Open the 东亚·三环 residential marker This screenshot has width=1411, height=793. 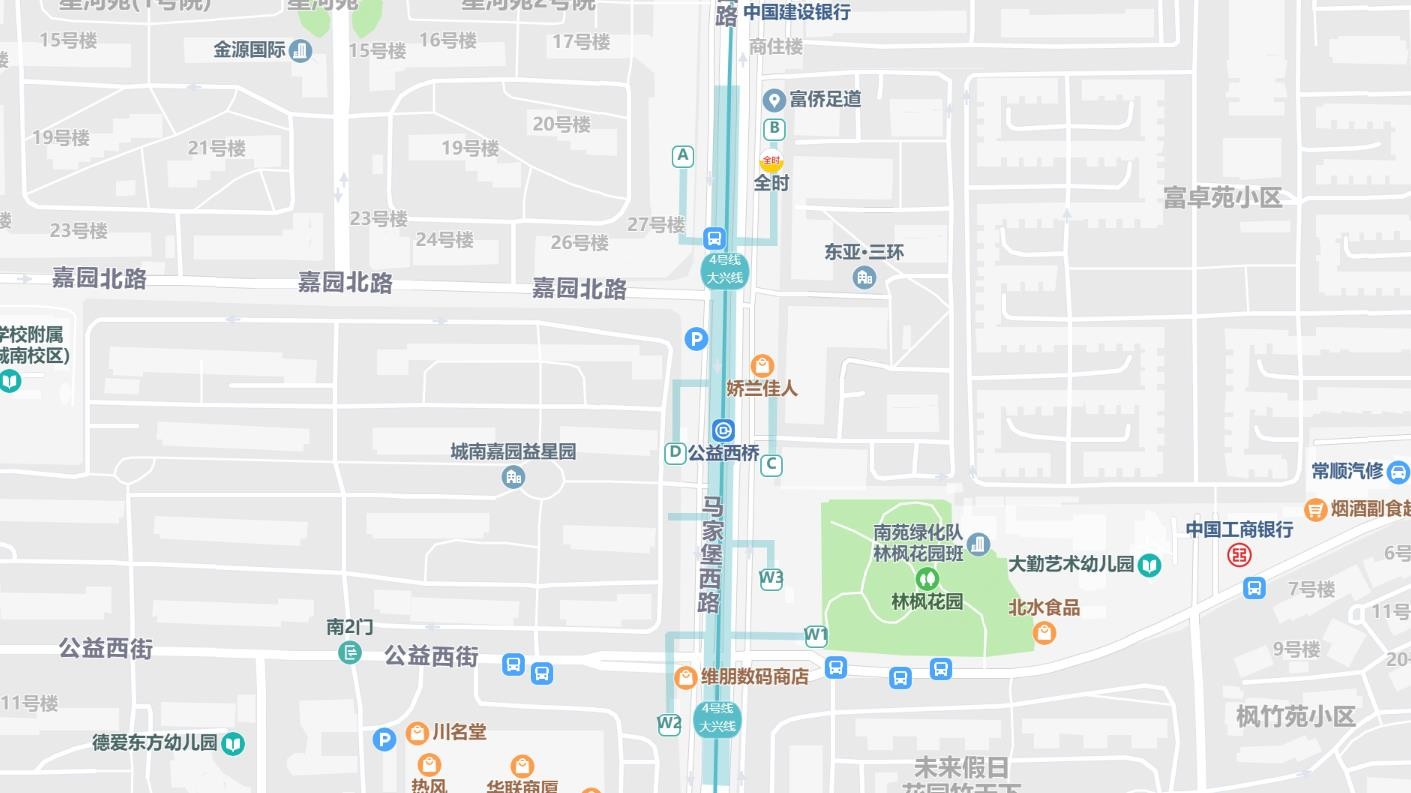tap(864, 278)
